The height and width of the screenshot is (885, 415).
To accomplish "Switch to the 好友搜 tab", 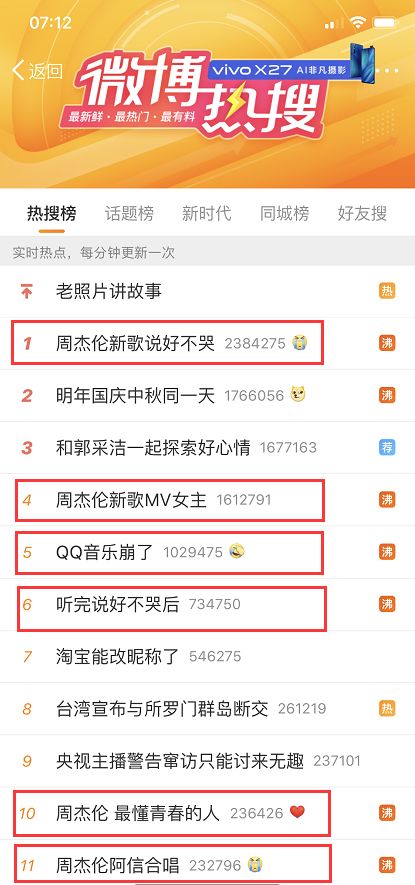I will coord(362,214).
